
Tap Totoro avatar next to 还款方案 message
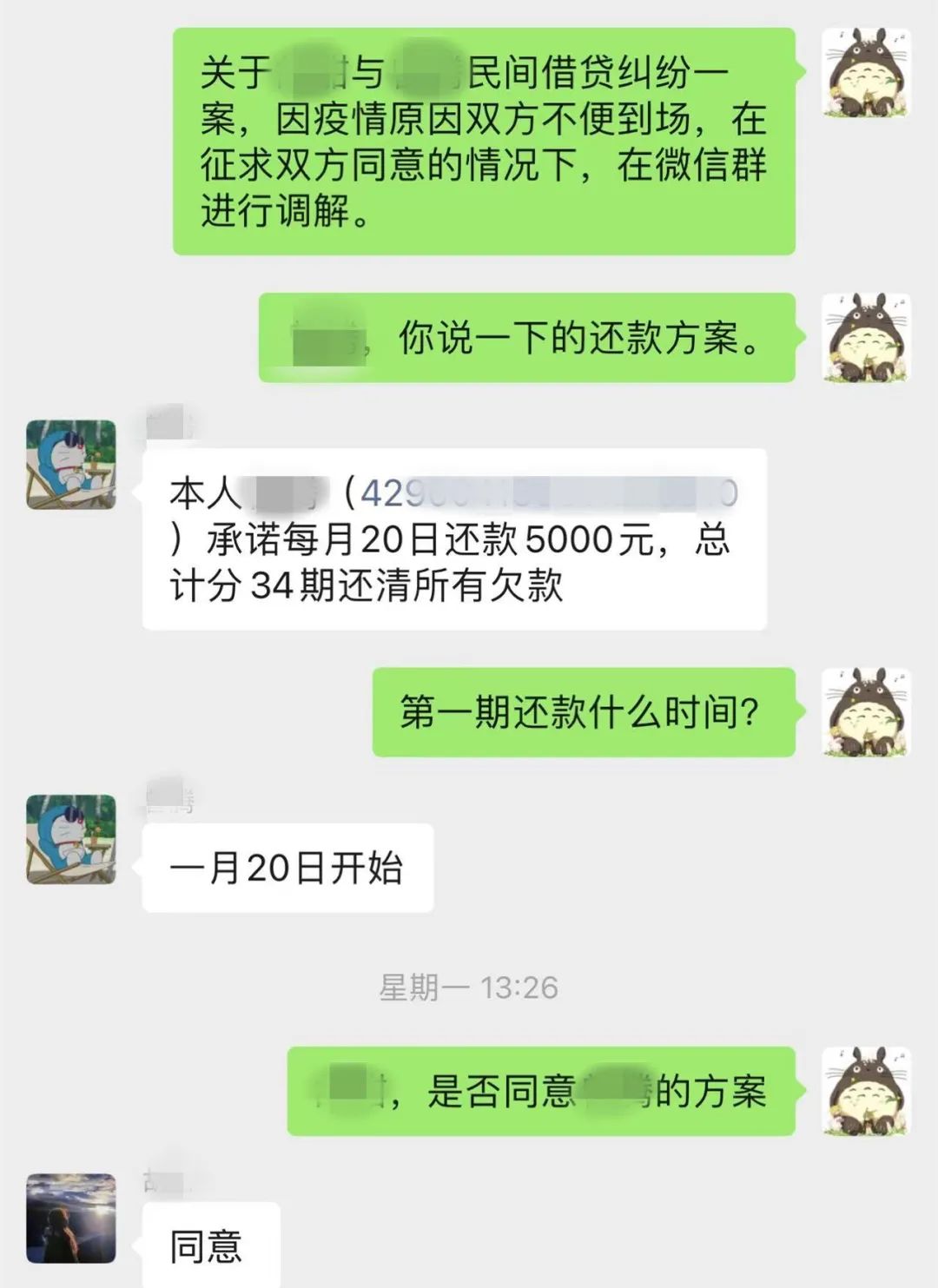click(866, 337)
